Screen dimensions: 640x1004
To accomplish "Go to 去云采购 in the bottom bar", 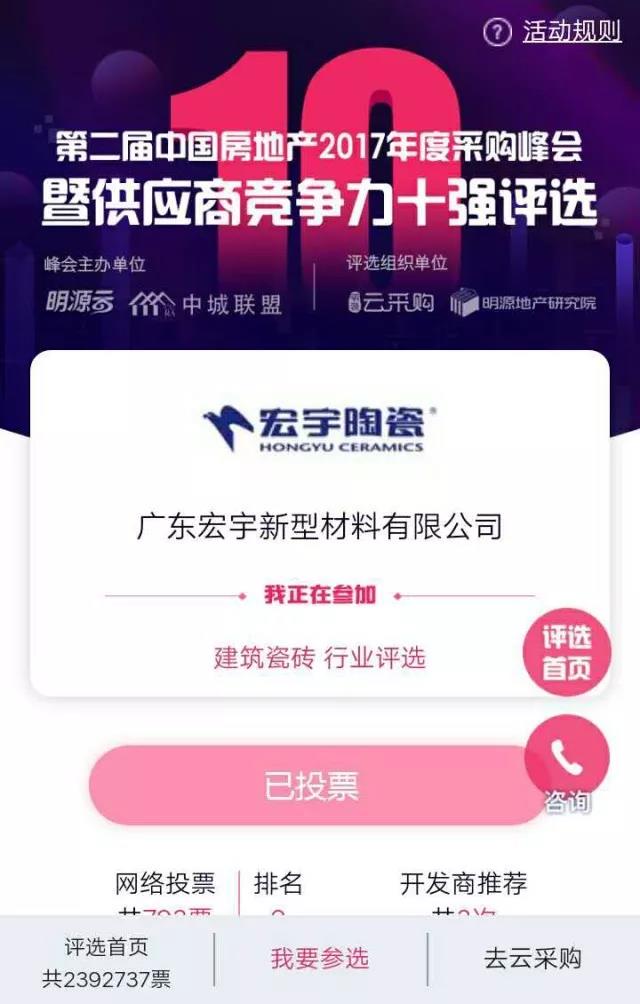I will click(532, 959).
